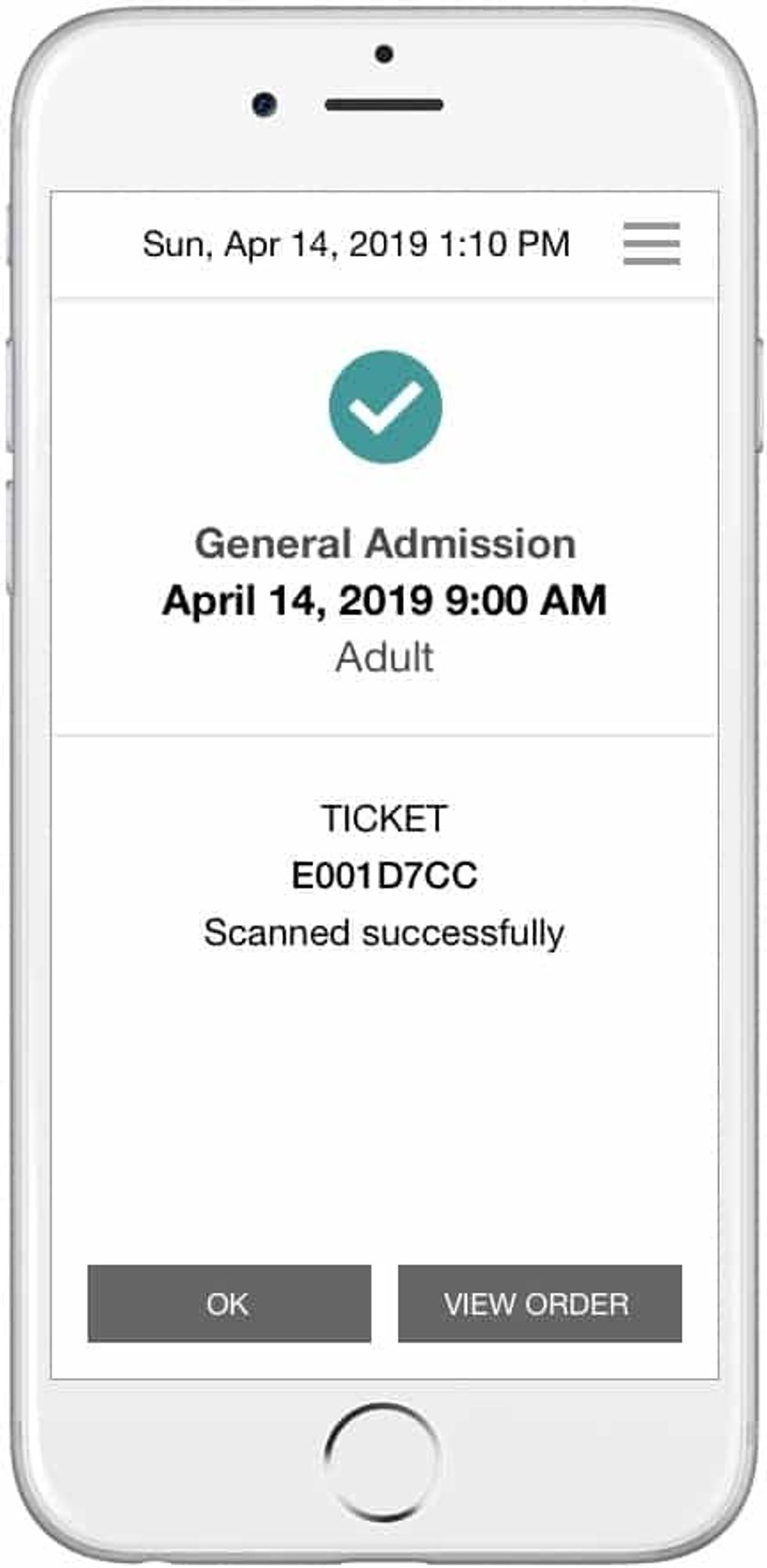Open the hamburger navigation menu
The height and width of the screenshot is (1568, 767).
[x=652, y=243]
